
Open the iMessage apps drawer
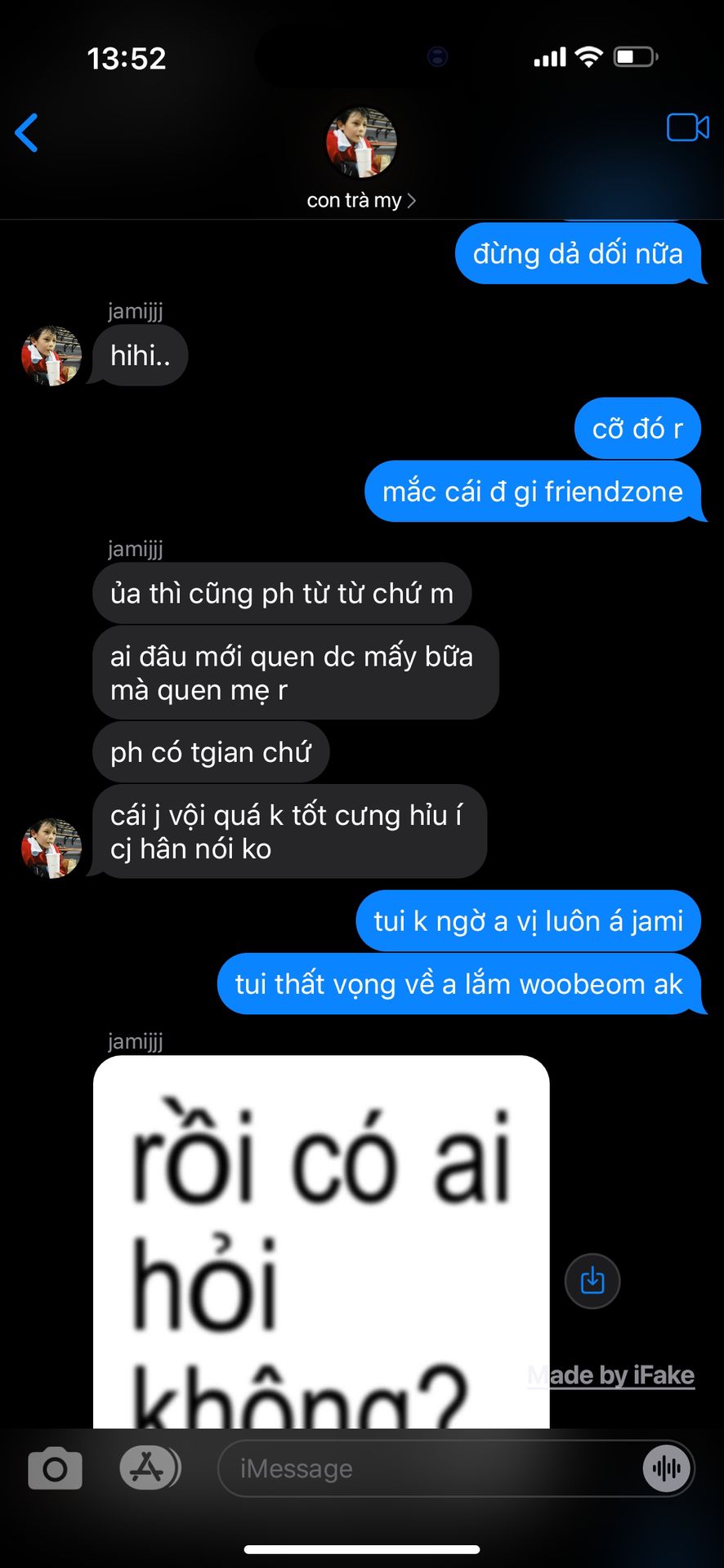tap(149, 1468)
